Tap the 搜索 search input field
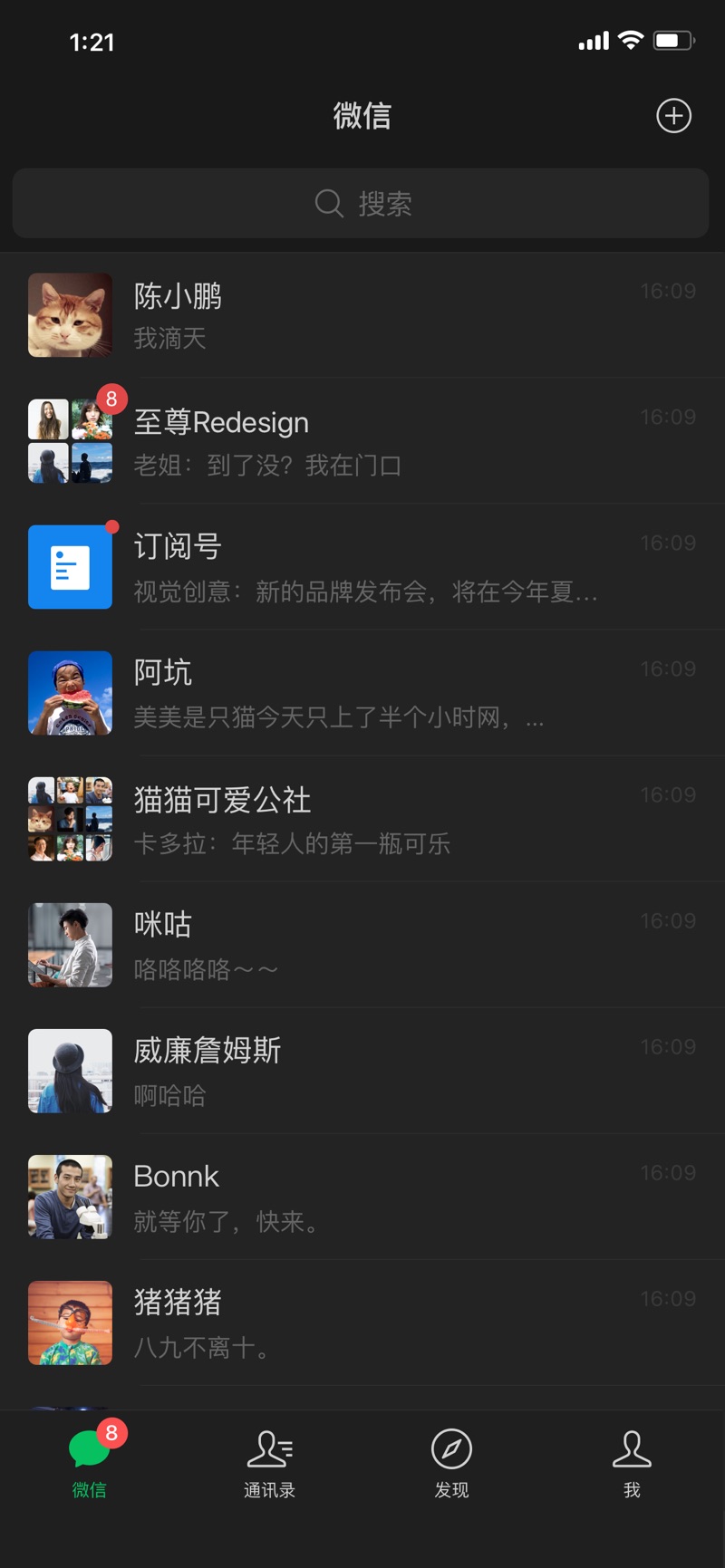The width and height of the screenshot is (725, 1568). pos(362,203)
